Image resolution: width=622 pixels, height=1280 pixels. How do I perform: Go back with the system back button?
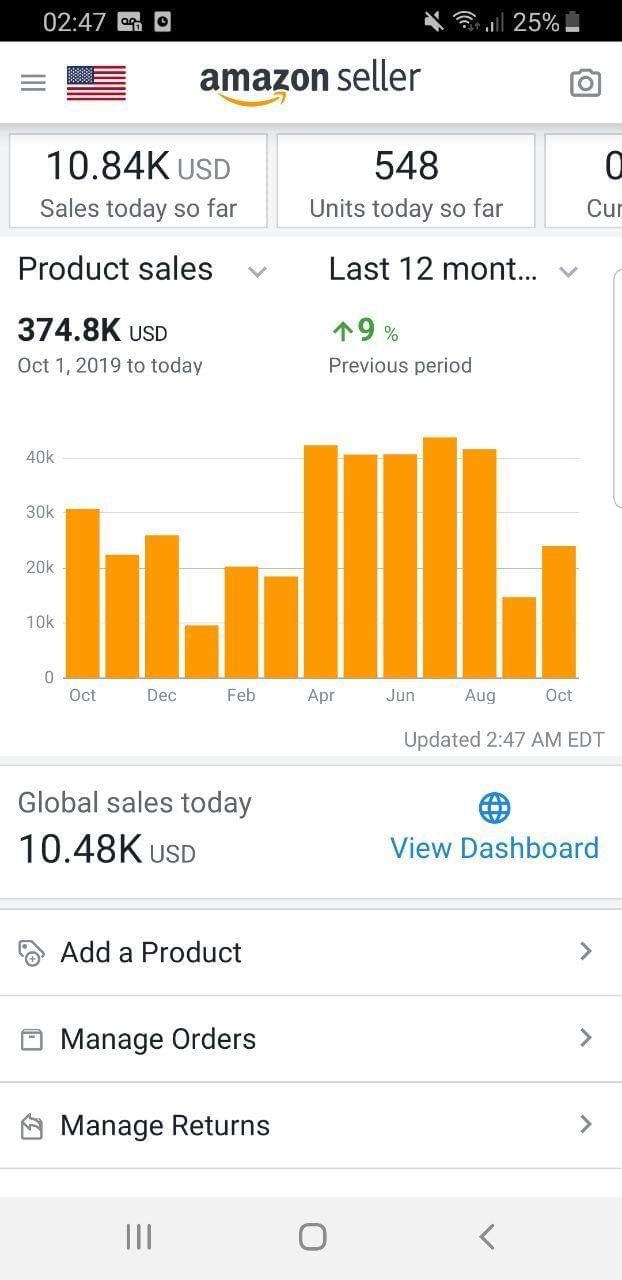click(x=486, y=1237)
